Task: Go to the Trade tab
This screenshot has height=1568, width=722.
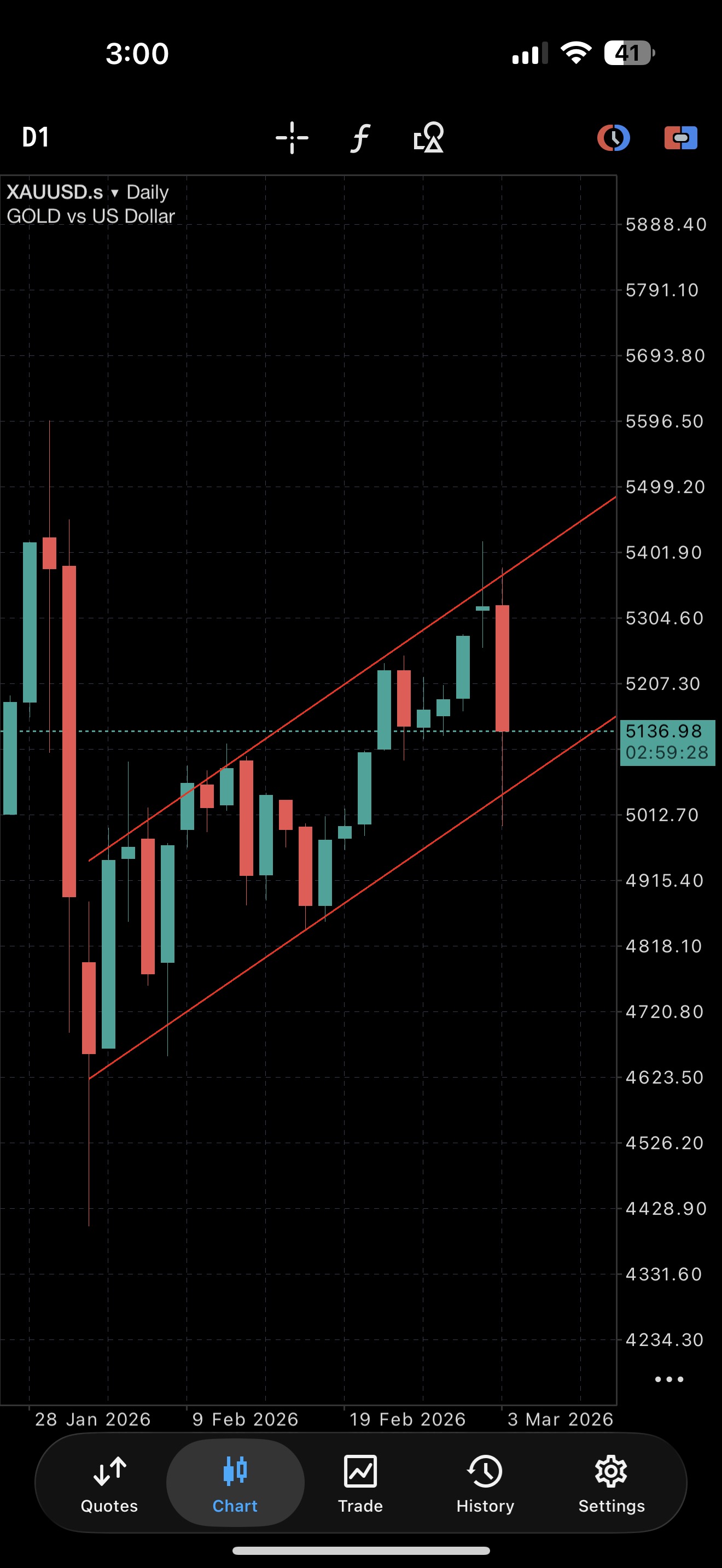Action: click(x=360, y=1484)
